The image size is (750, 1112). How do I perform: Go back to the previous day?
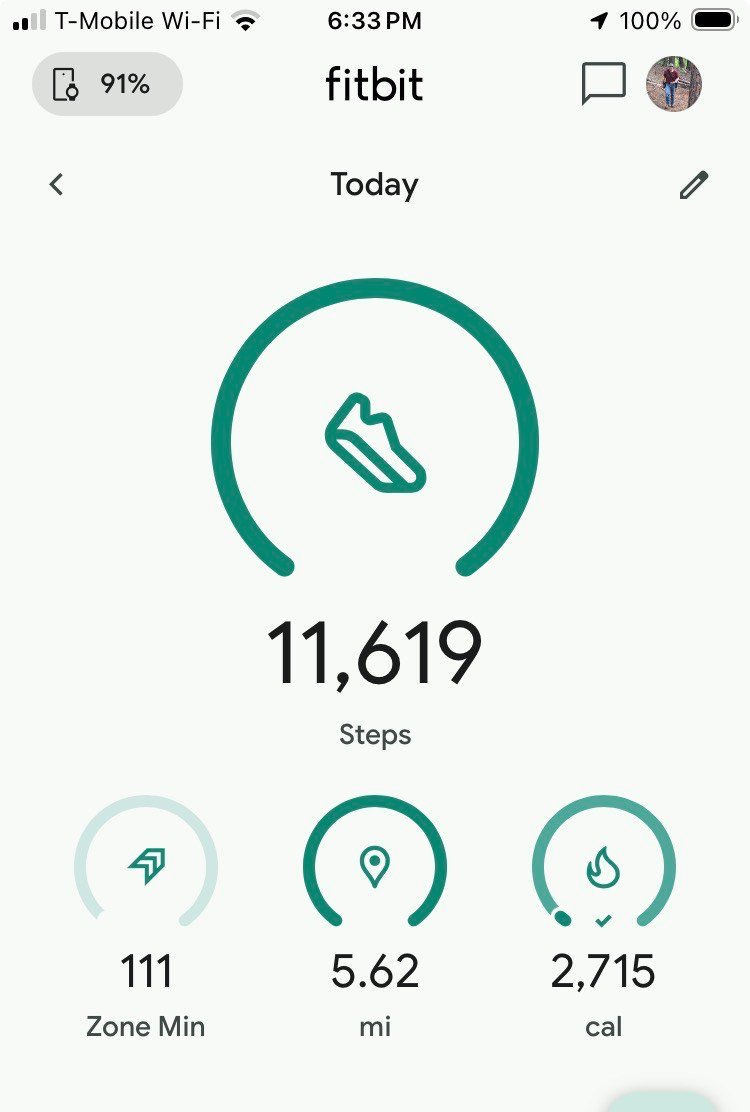pyautogui.click(x=57, y=184)
